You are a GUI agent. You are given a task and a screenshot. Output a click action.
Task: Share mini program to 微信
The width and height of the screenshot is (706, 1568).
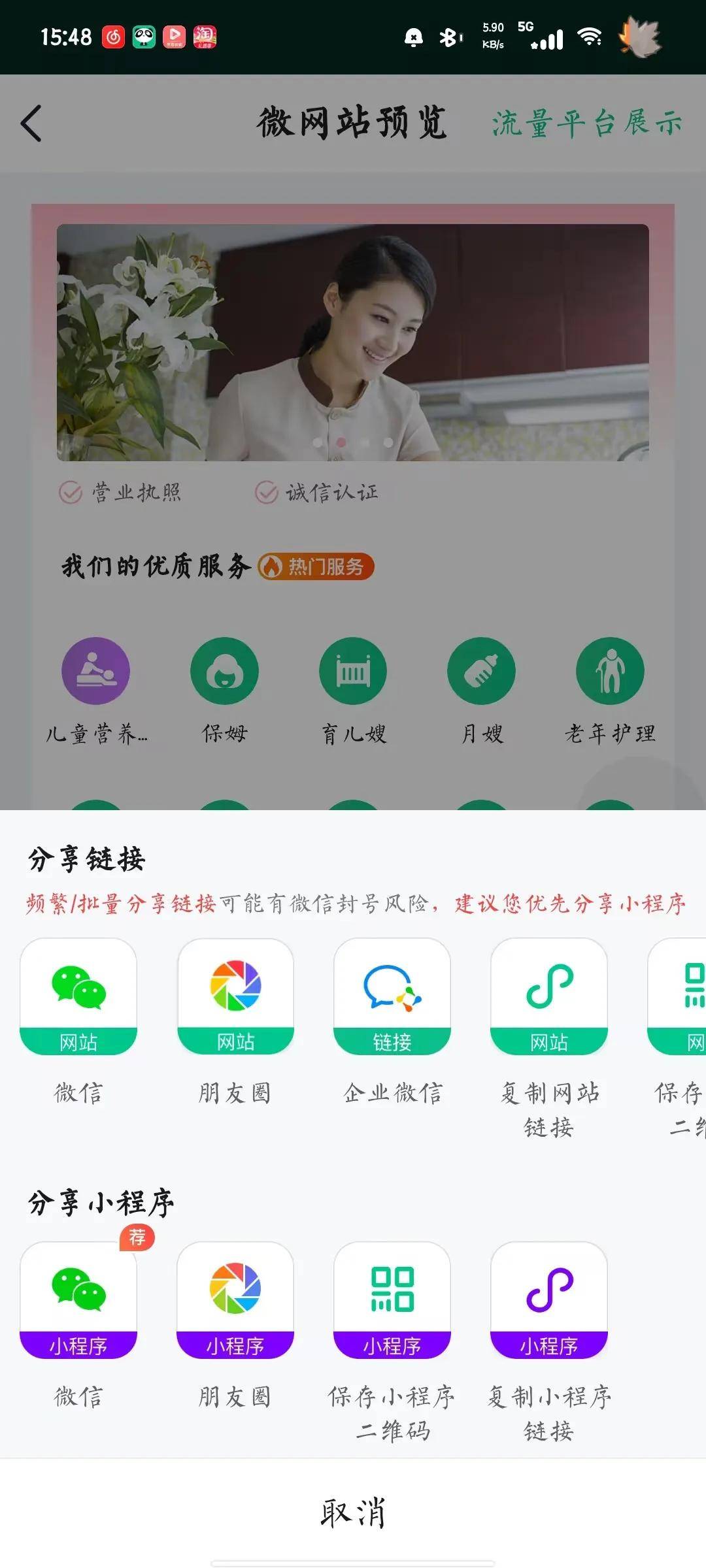pos(78,1300)
